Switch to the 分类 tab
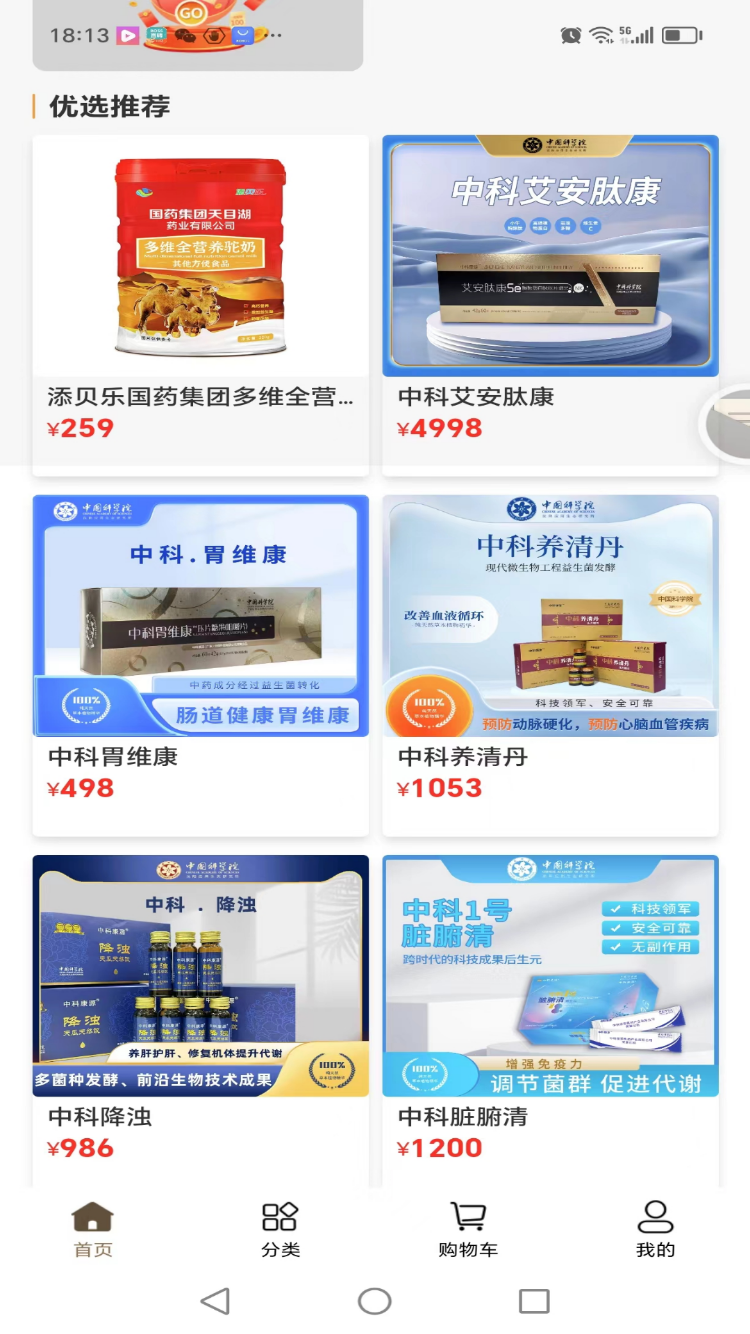 280,1230
